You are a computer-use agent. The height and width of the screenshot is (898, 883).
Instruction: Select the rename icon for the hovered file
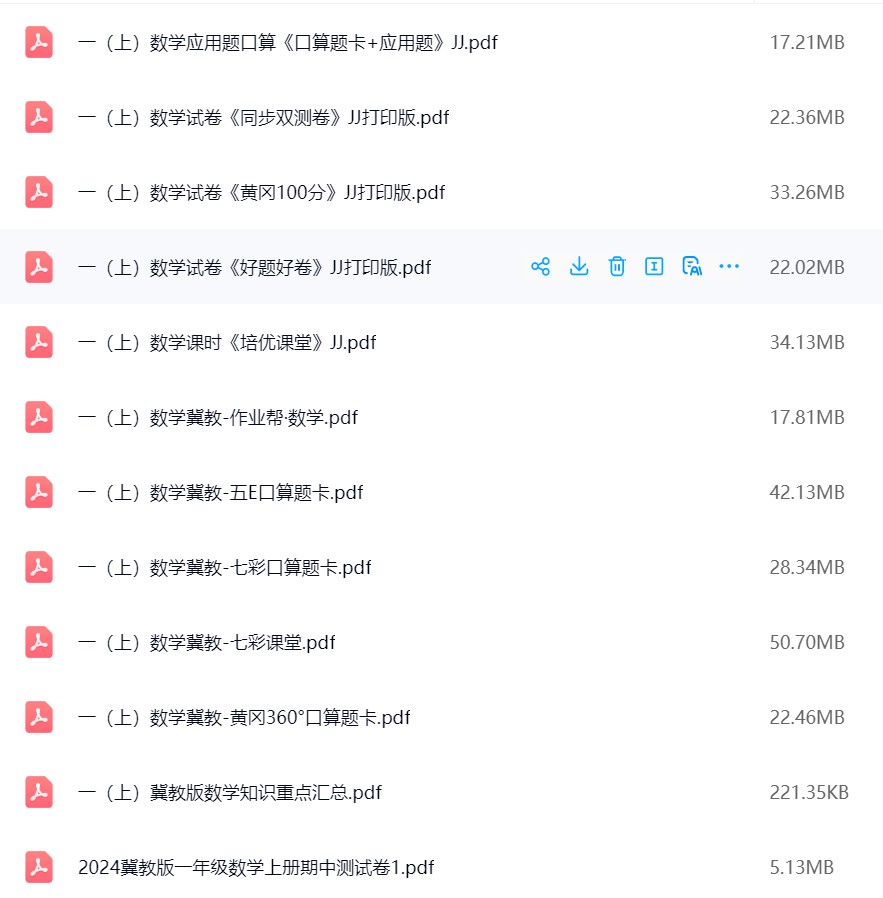654,267
